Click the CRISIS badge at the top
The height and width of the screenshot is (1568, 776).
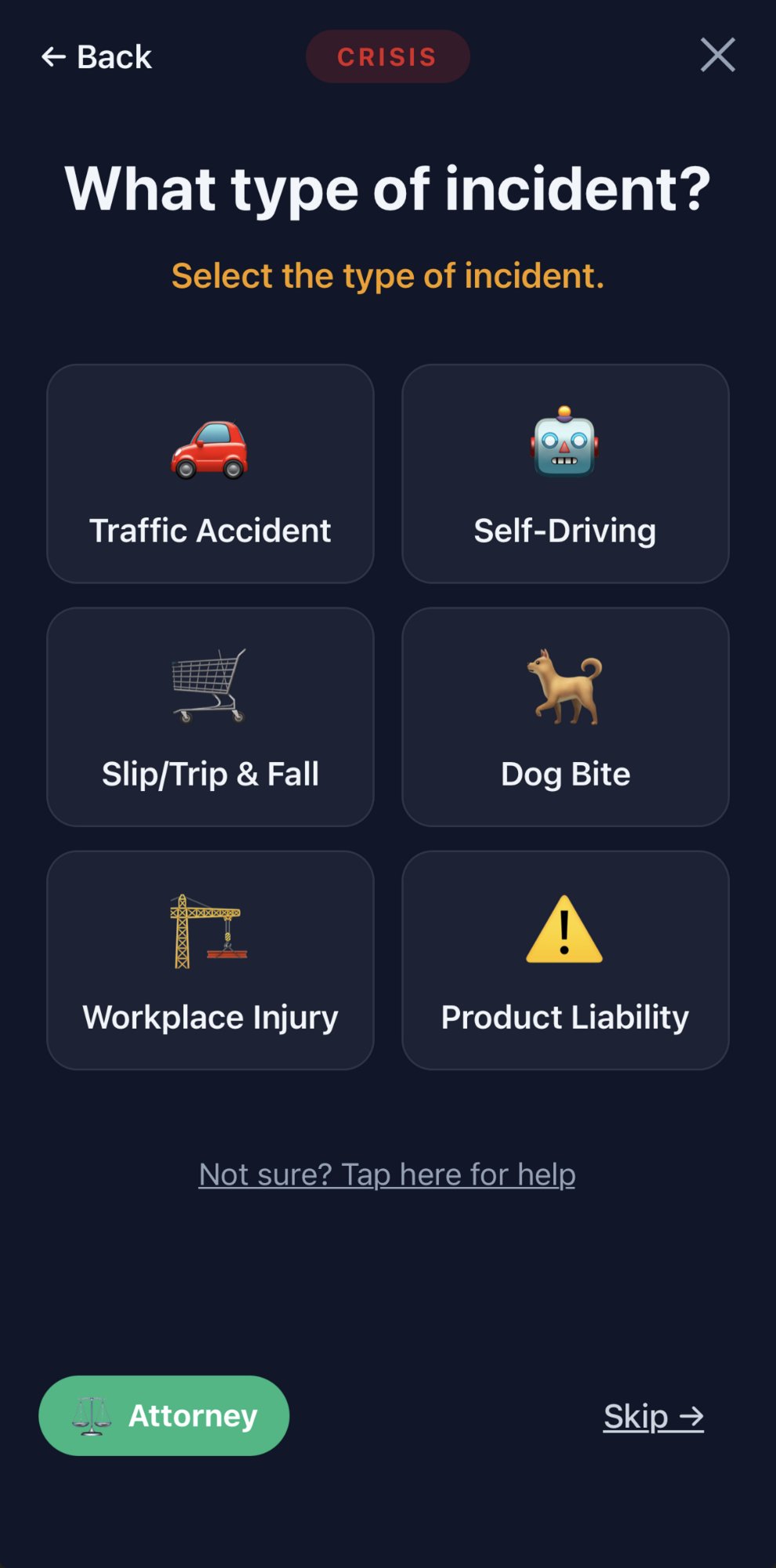(x=387, y=56)
